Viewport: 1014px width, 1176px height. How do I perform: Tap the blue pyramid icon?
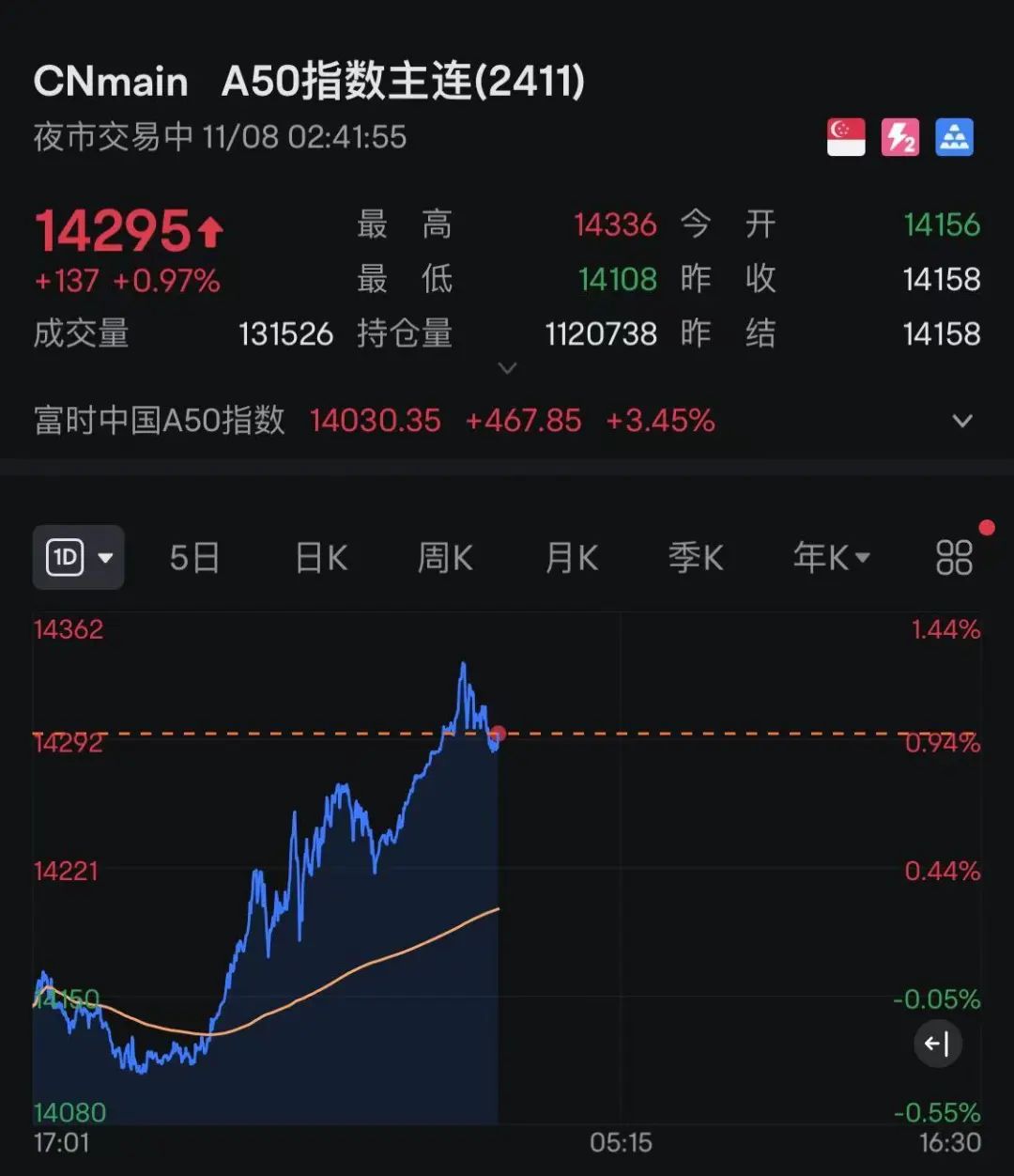[x=954, y=138]
